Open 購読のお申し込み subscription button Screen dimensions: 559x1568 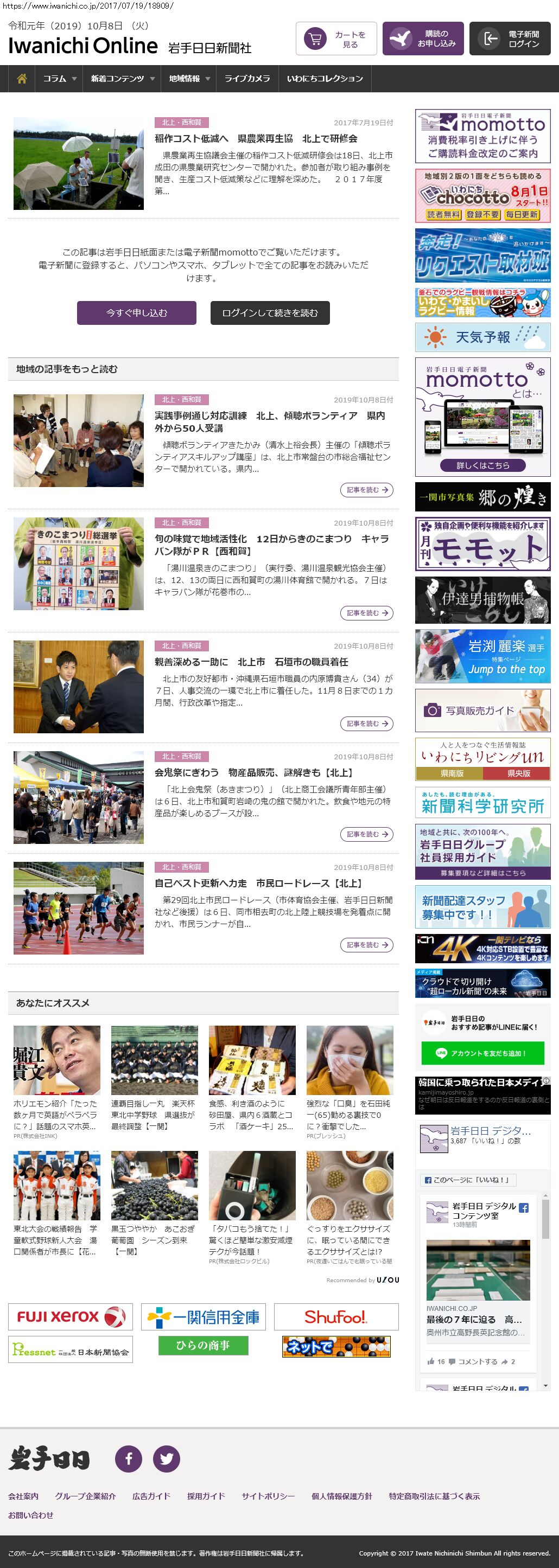(423, 39)
